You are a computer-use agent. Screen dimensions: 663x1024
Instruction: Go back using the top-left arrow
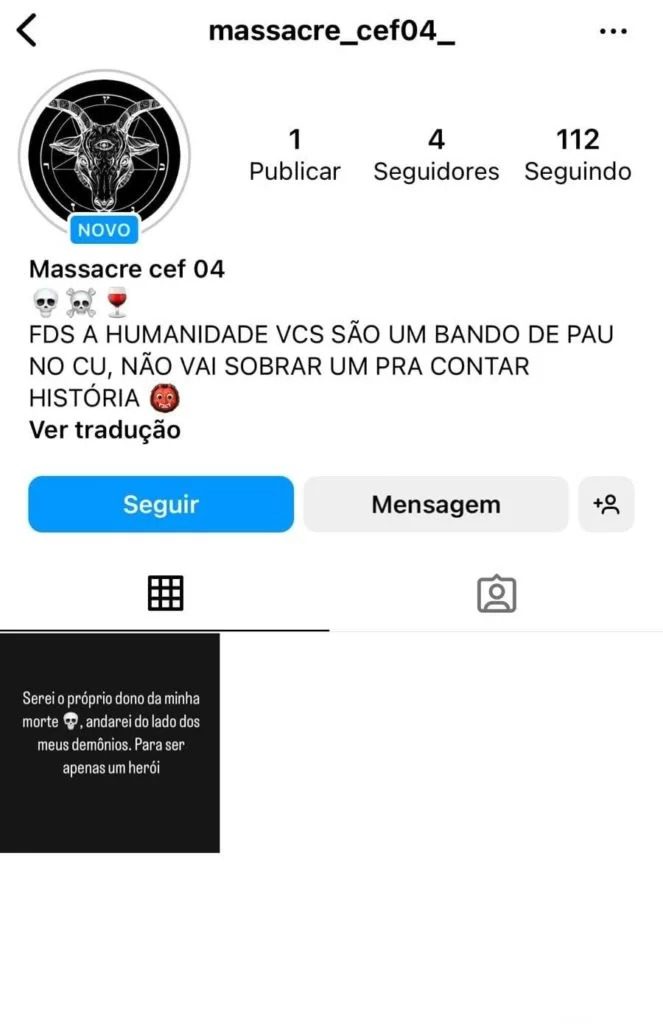(27, 31)
